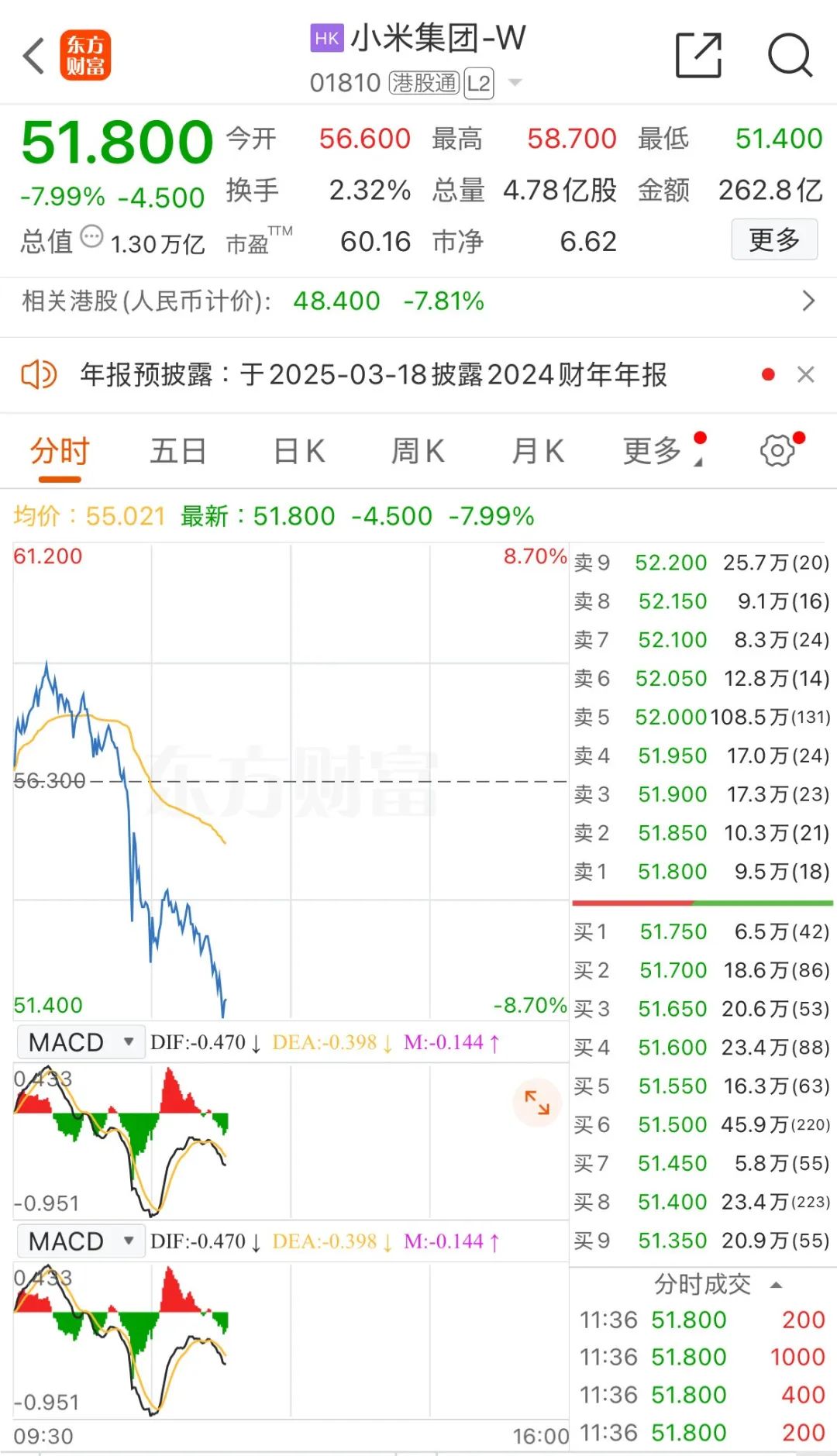Go back with the top-left arrow
Screen dimensions: 837x1456
click(x=34, y=56)
